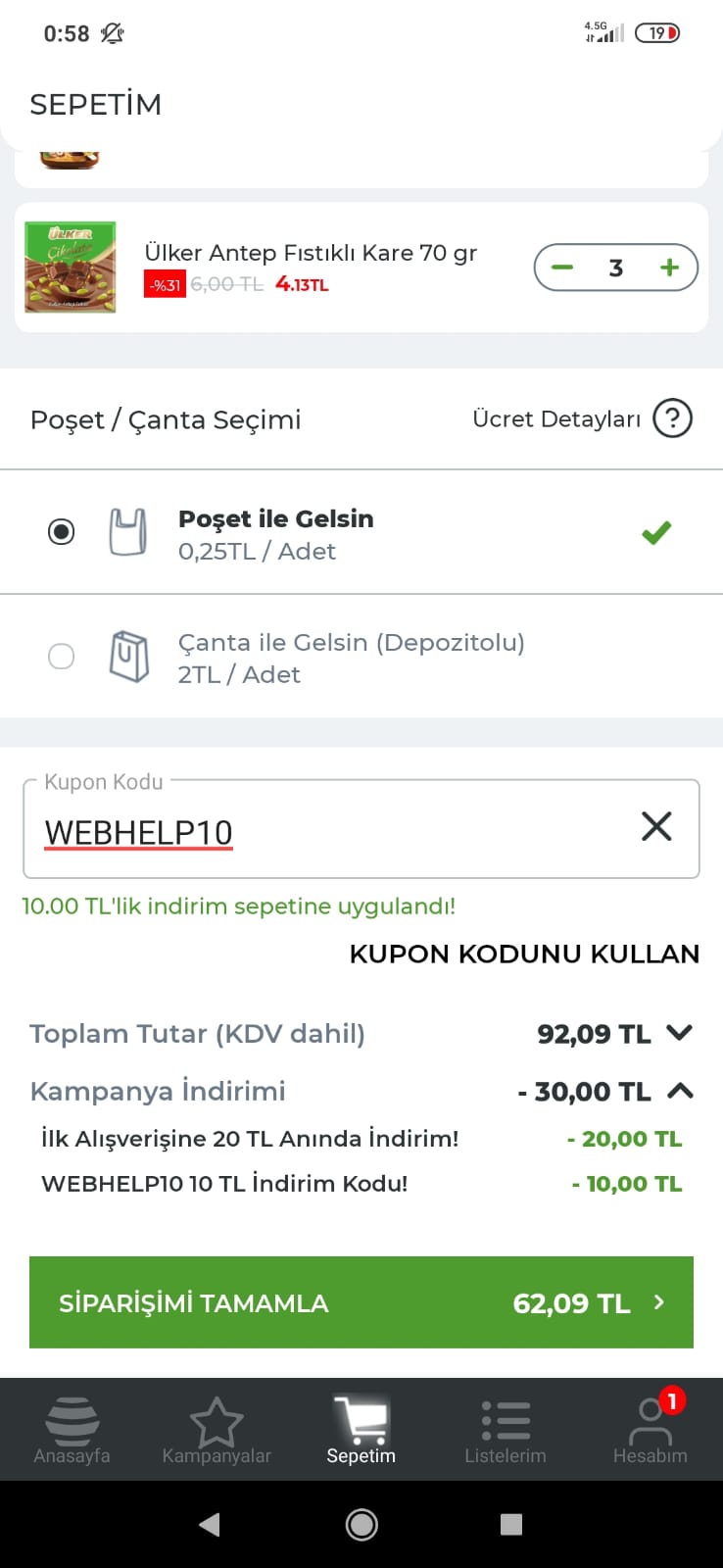The height and width of the screenshot is (1568, 723).
Task: Go to Anasayfa tab
Action: coord(72,1430)
